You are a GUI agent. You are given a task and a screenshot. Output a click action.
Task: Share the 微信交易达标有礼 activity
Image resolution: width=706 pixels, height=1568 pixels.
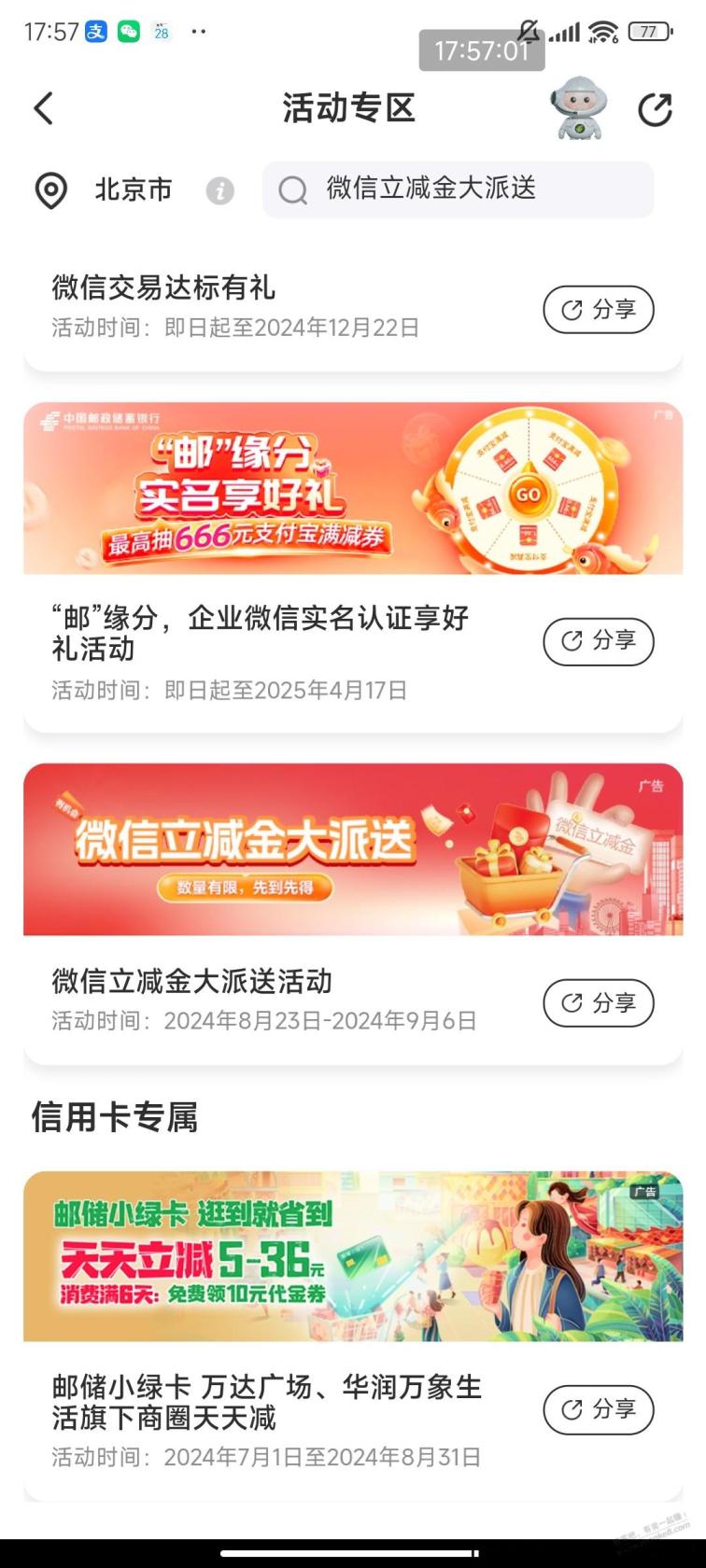(598, 310)
